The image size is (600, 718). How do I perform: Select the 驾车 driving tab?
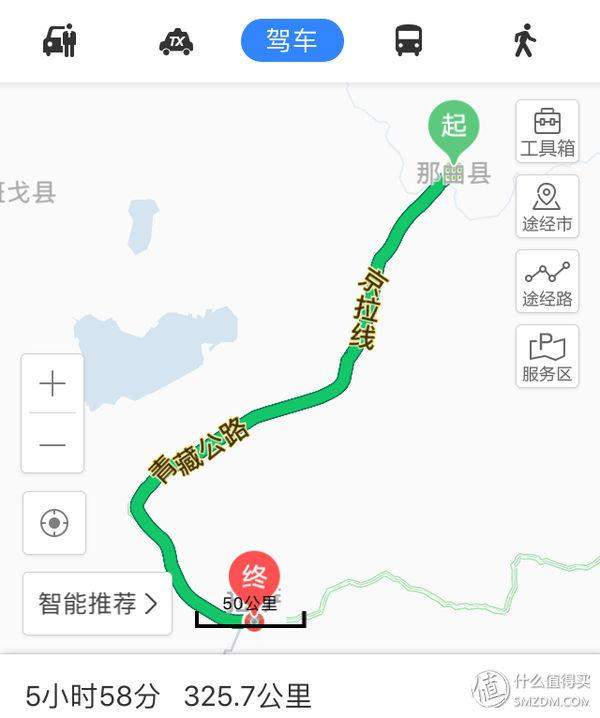292,41
